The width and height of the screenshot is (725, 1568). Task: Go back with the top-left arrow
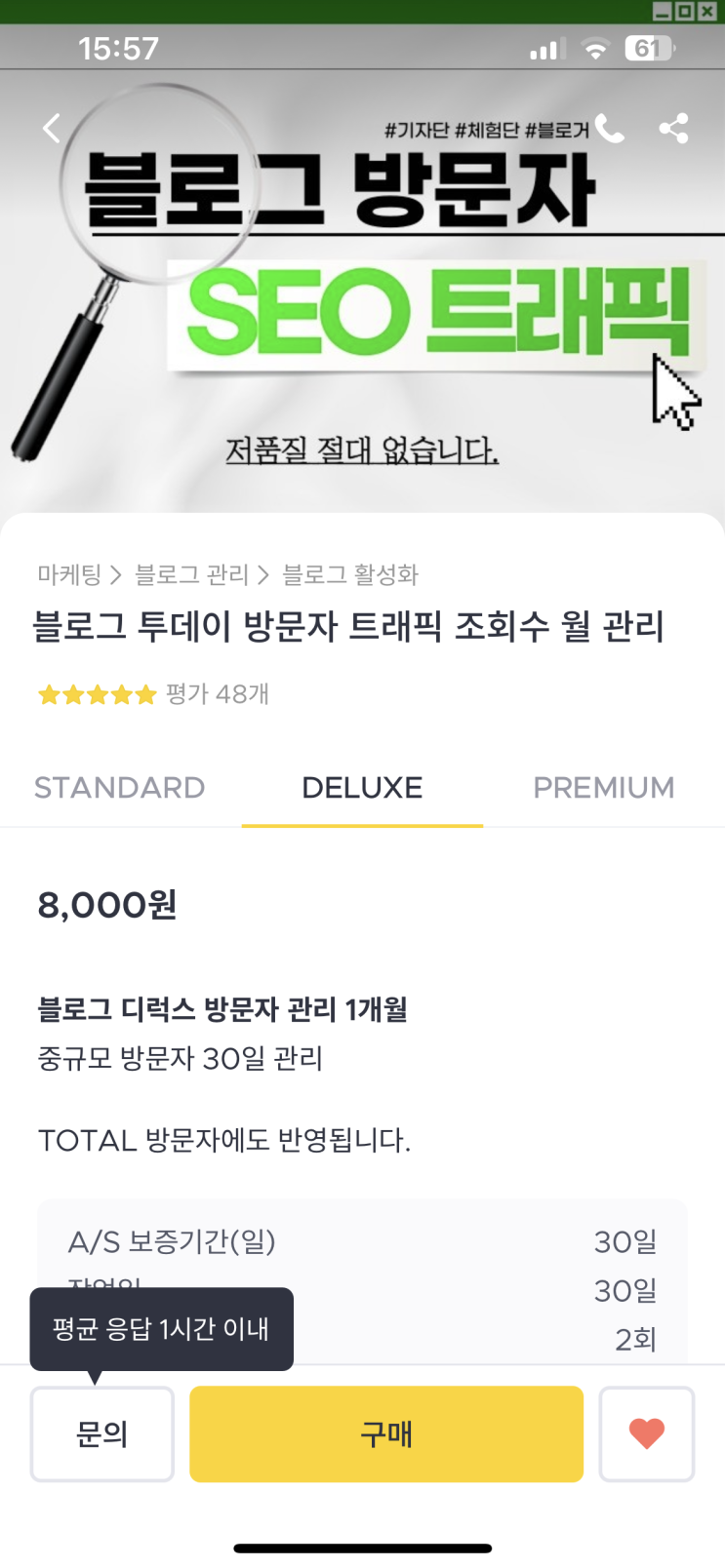(x=52, y=128)
